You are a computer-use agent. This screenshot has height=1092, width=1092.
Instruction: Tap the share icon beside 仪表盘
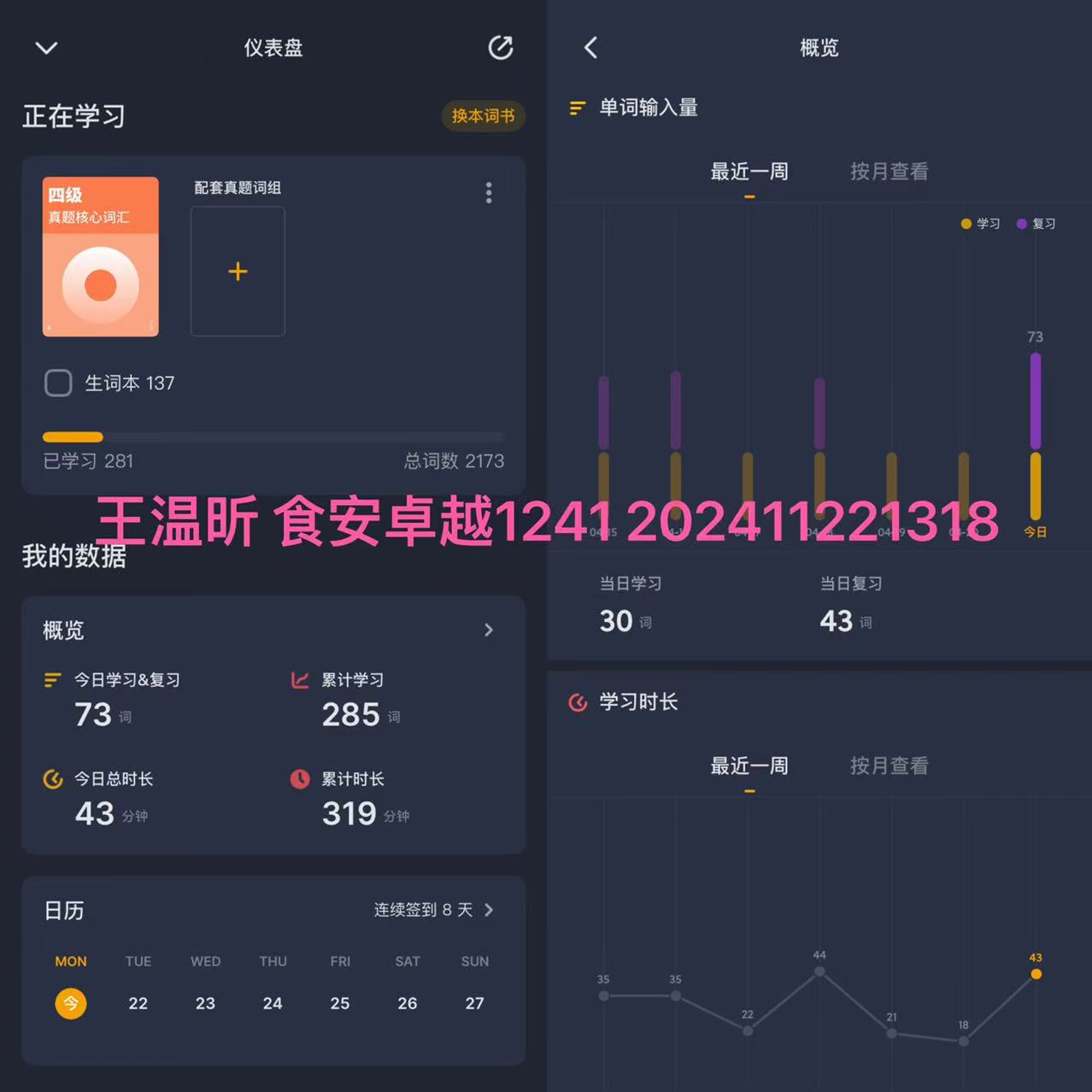[500, 48]
